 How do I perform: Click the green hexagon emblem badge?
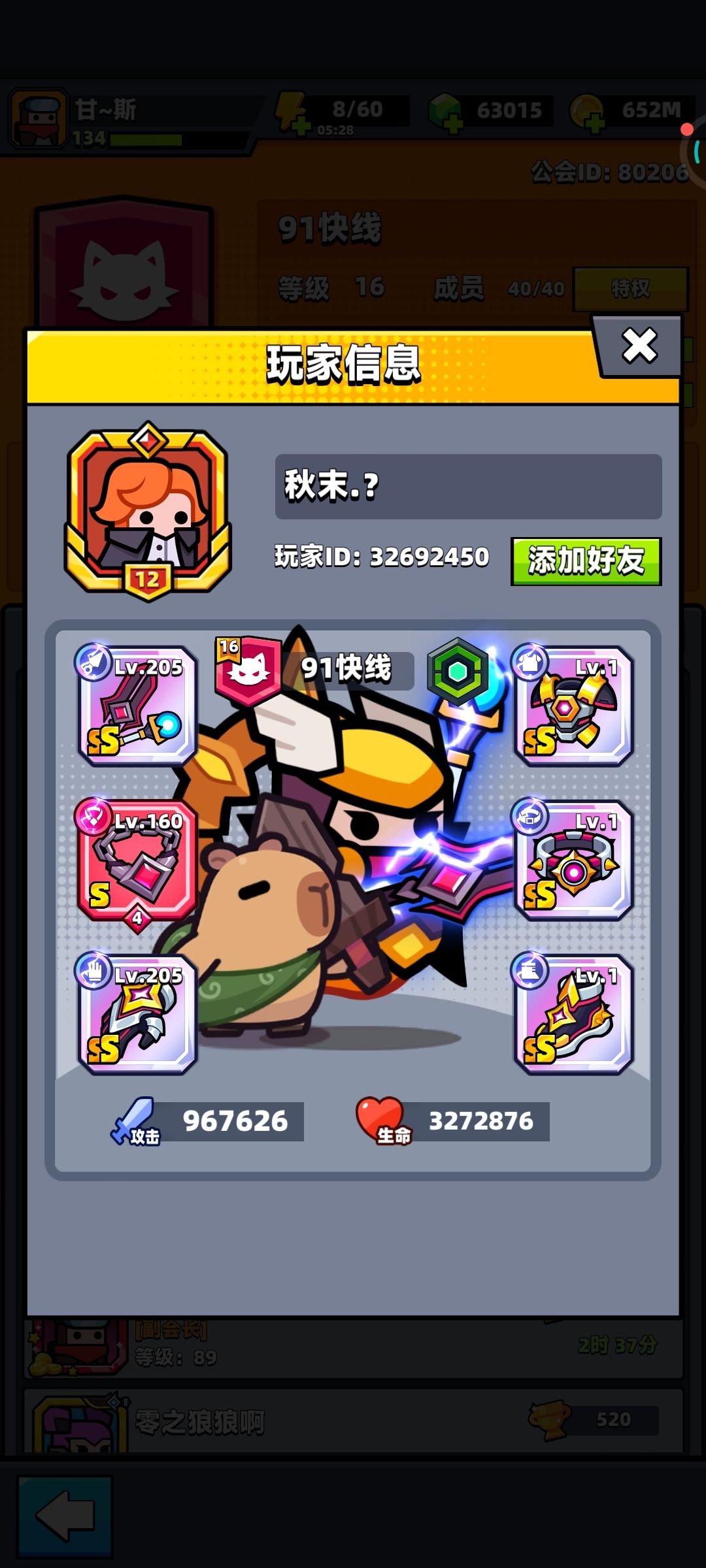coord(458,670)
